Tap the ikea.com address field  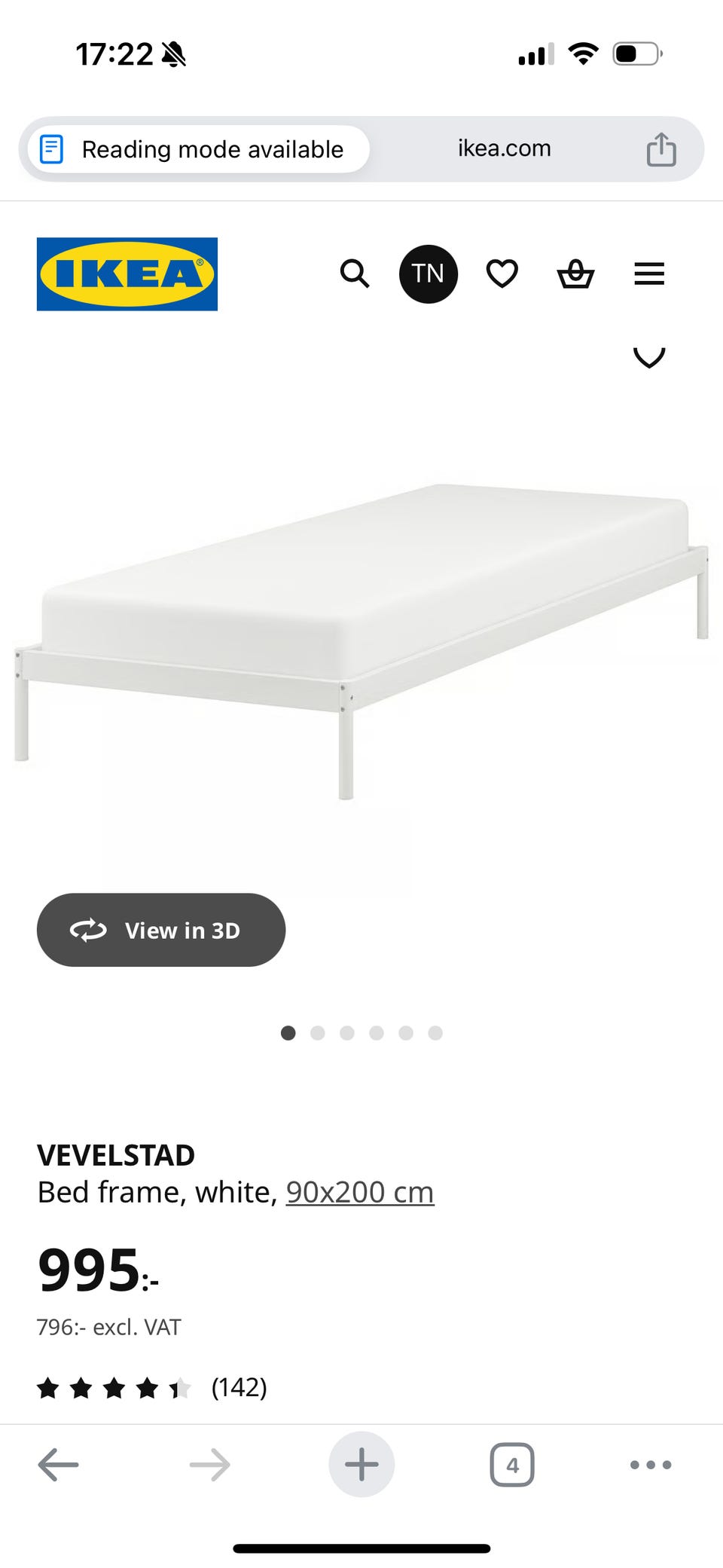click(x=504, y=149)
